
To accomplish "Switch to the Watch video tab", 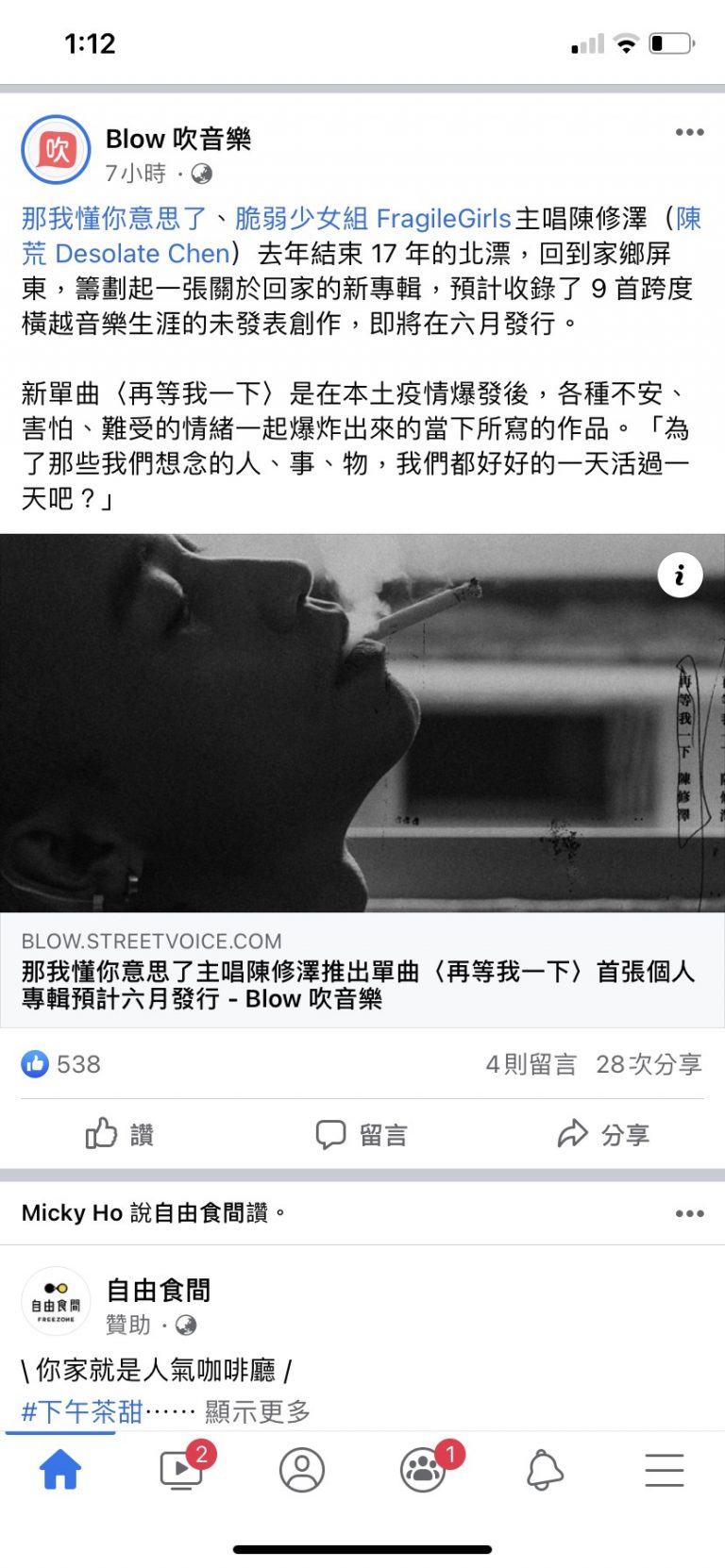I will pyautogui.click(x=181, y=1470).
